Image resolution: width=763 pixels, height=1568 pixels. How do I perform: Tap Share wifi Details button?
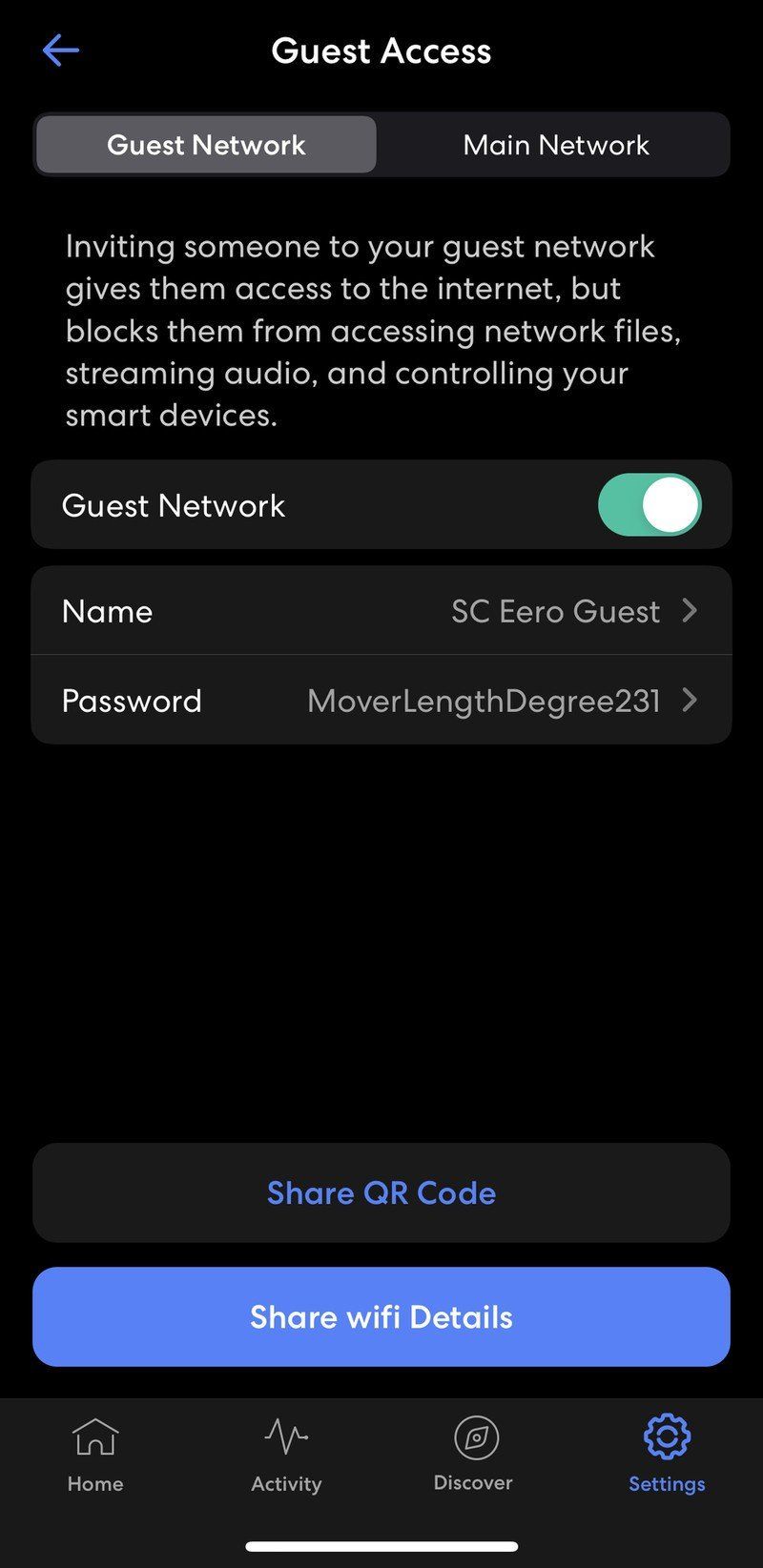pos(381,1316)
